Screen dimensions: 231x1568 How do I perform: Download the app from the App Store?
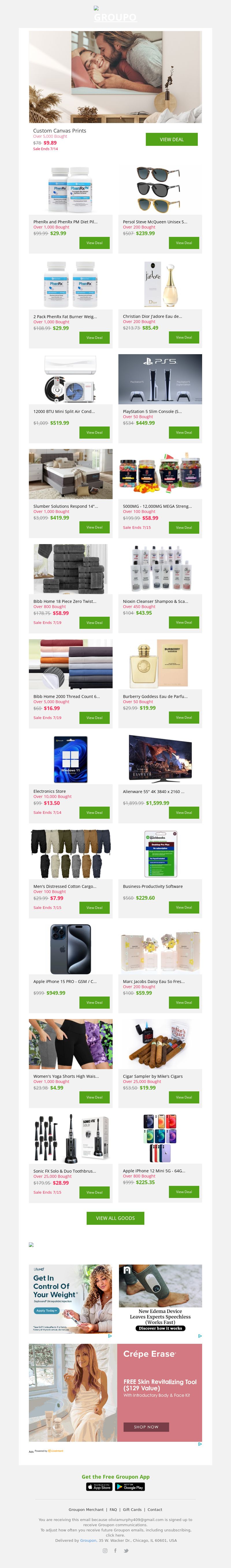99,1487
